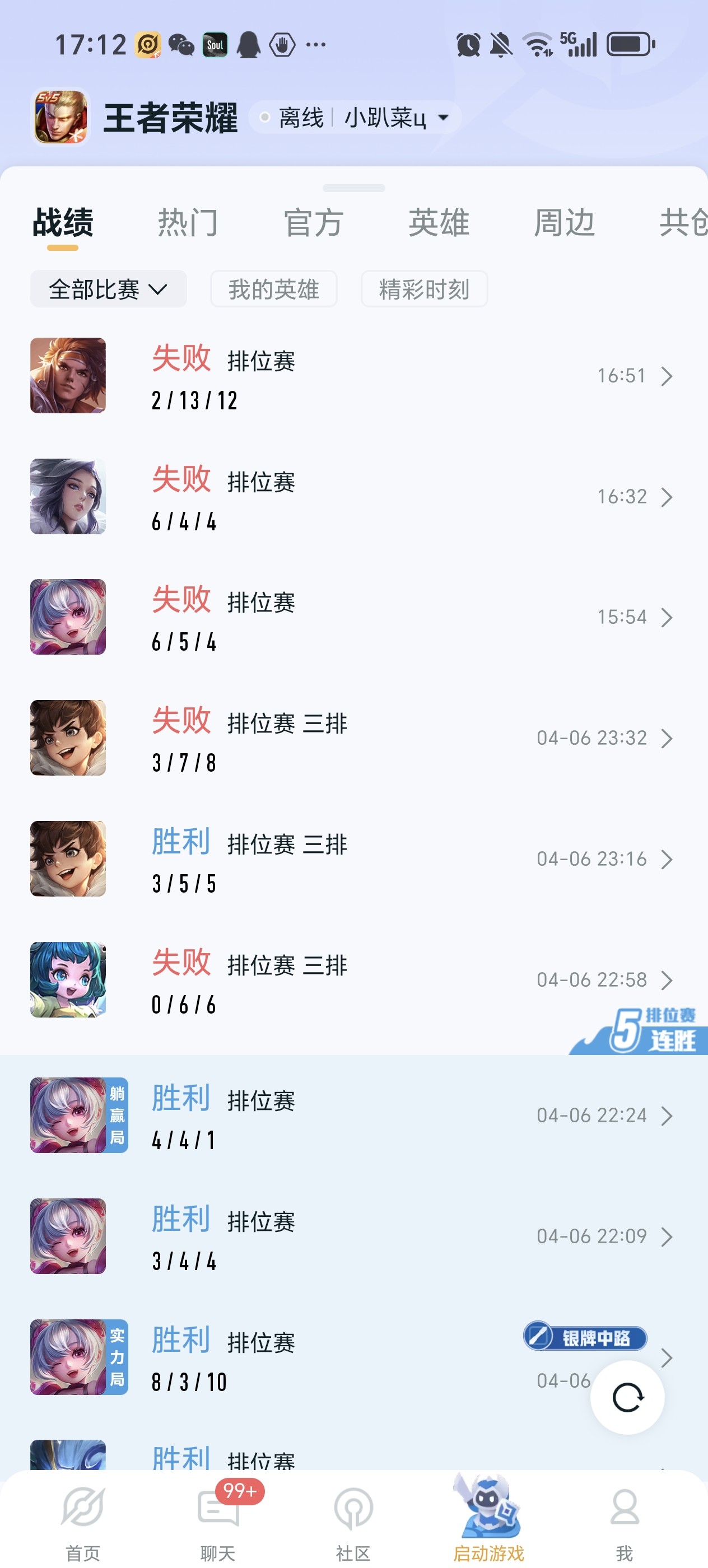Switch to the 周边 tab
Screen dimensions: 708x1568
[x=565, y=222]
